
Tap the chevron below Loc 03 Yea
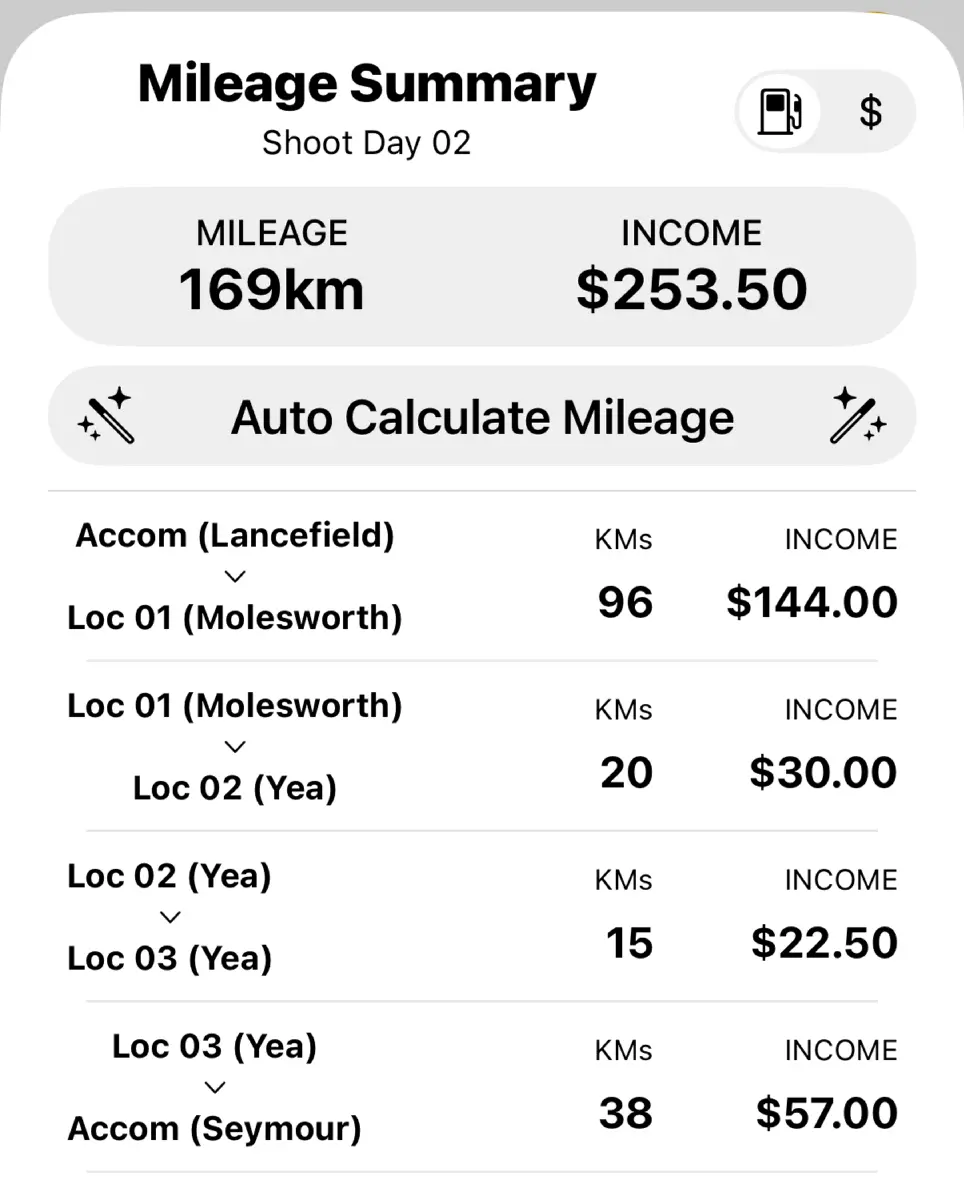point(215,1087)
